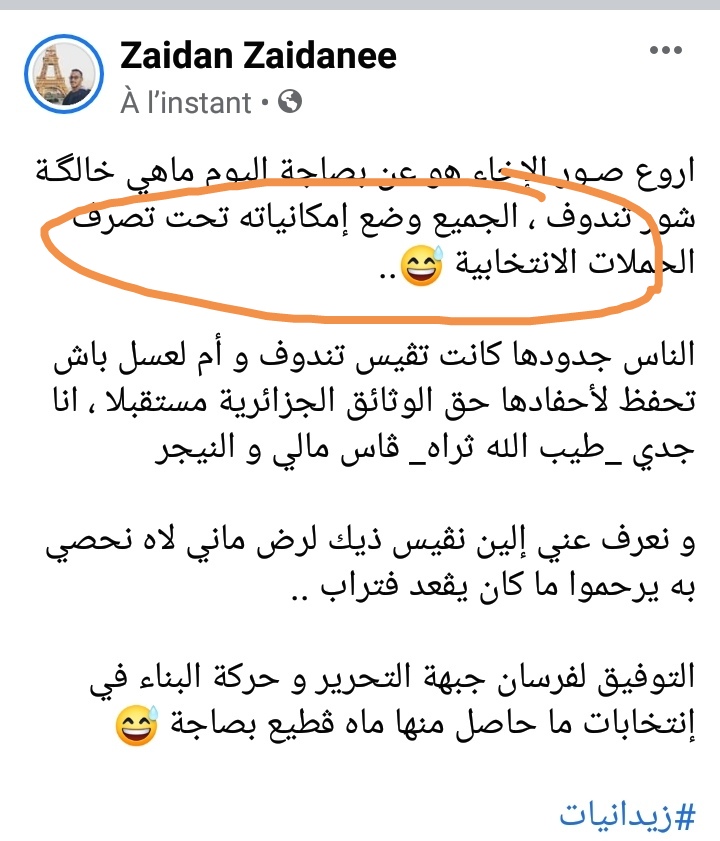The image size is (720, 841).
Task: Tap the Zaidan Zaidanee profile name
Action: point(258,56)
